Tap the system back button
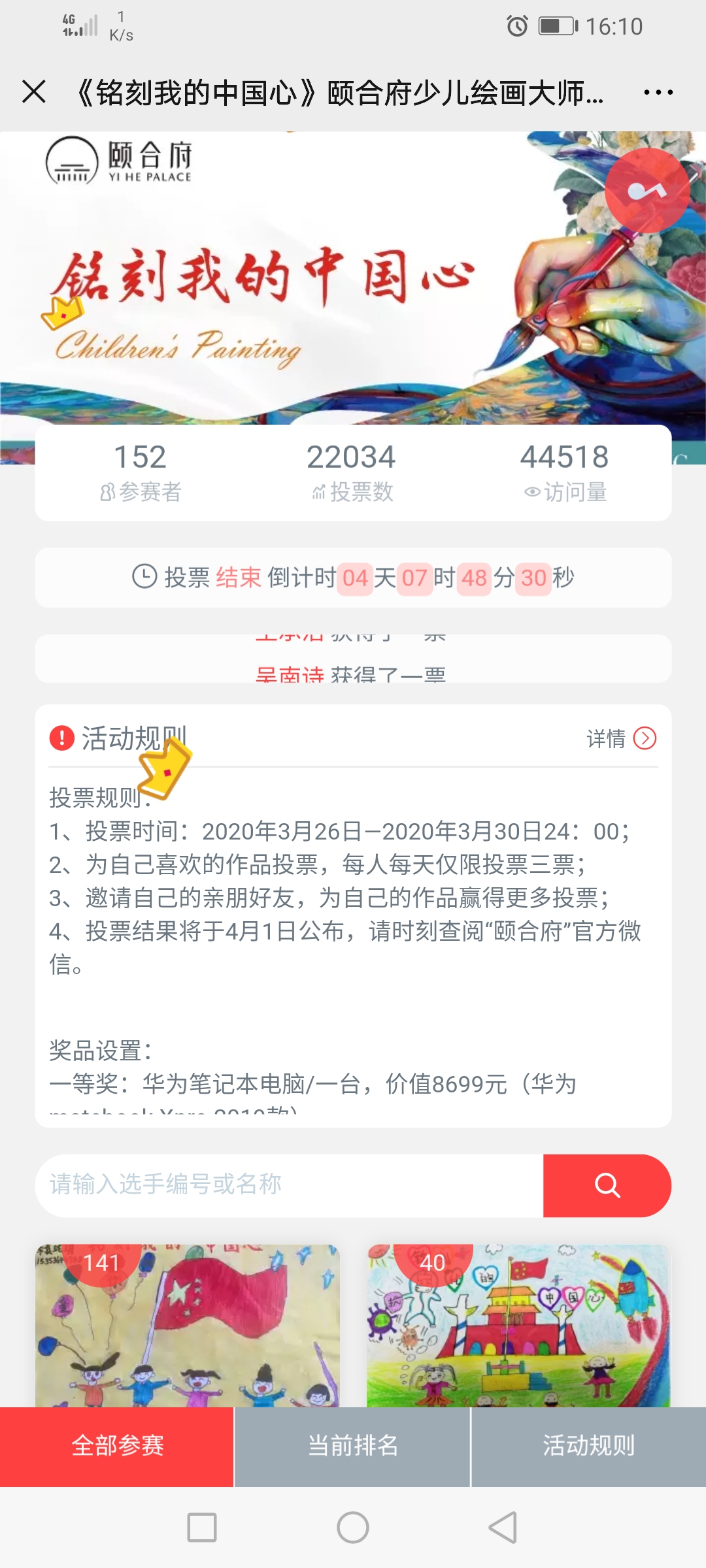Screen dimensions: 706x1568 coord(503,1527)
